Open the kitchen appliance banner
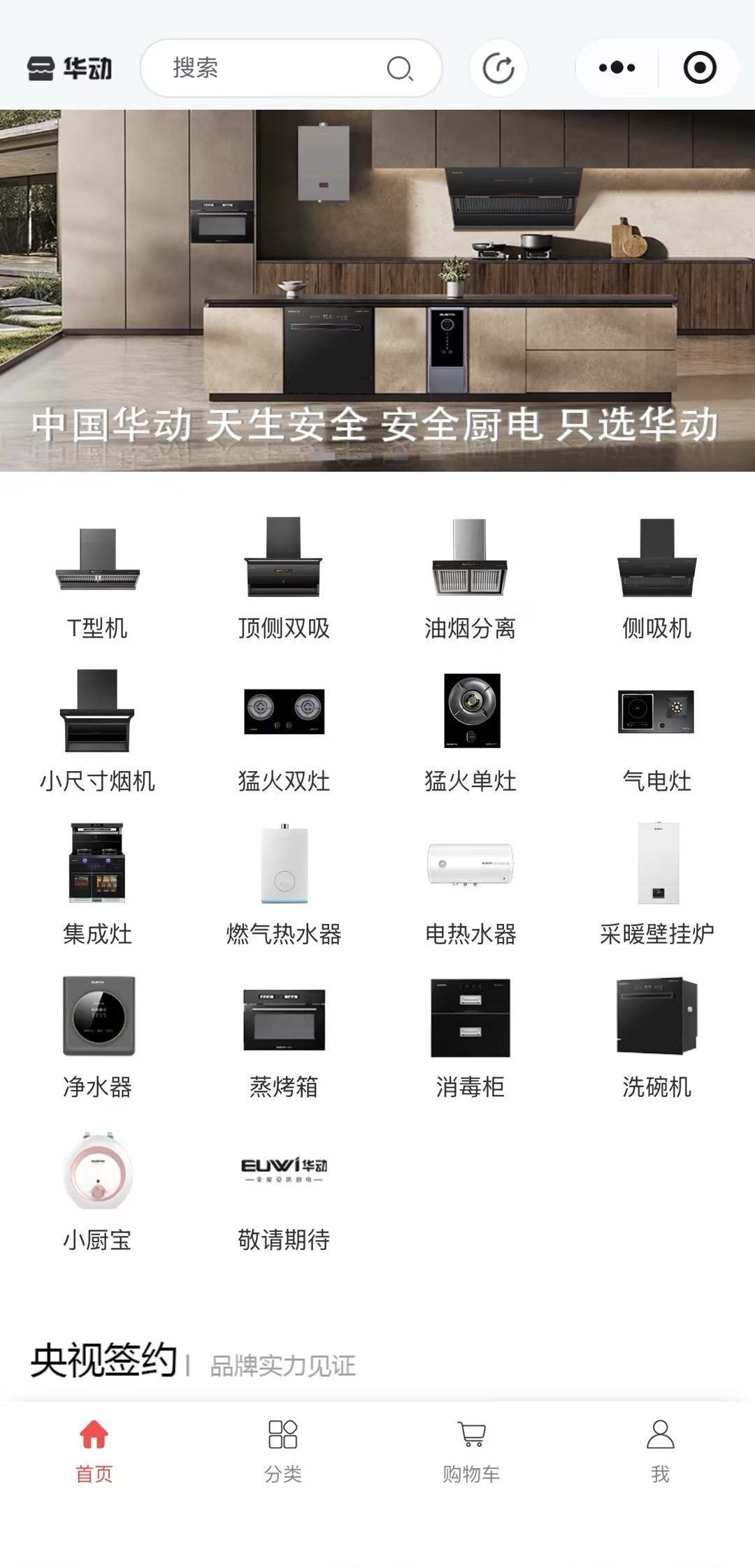Image resolution: width=755 pixels, height=1568 pixels. (377, 290)
